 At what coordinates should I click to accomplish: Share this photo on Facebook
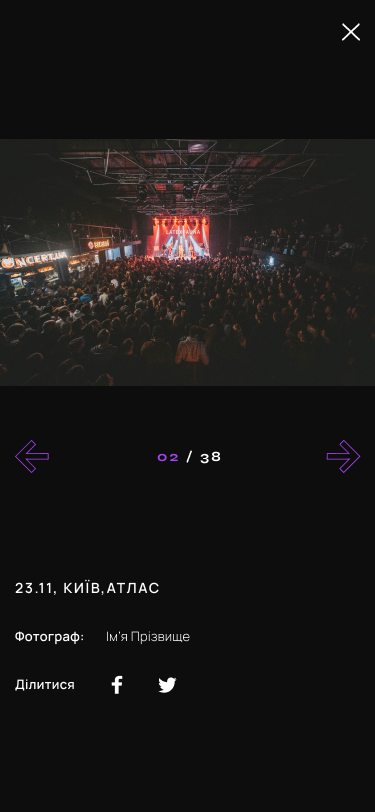[x=117, y=685]
